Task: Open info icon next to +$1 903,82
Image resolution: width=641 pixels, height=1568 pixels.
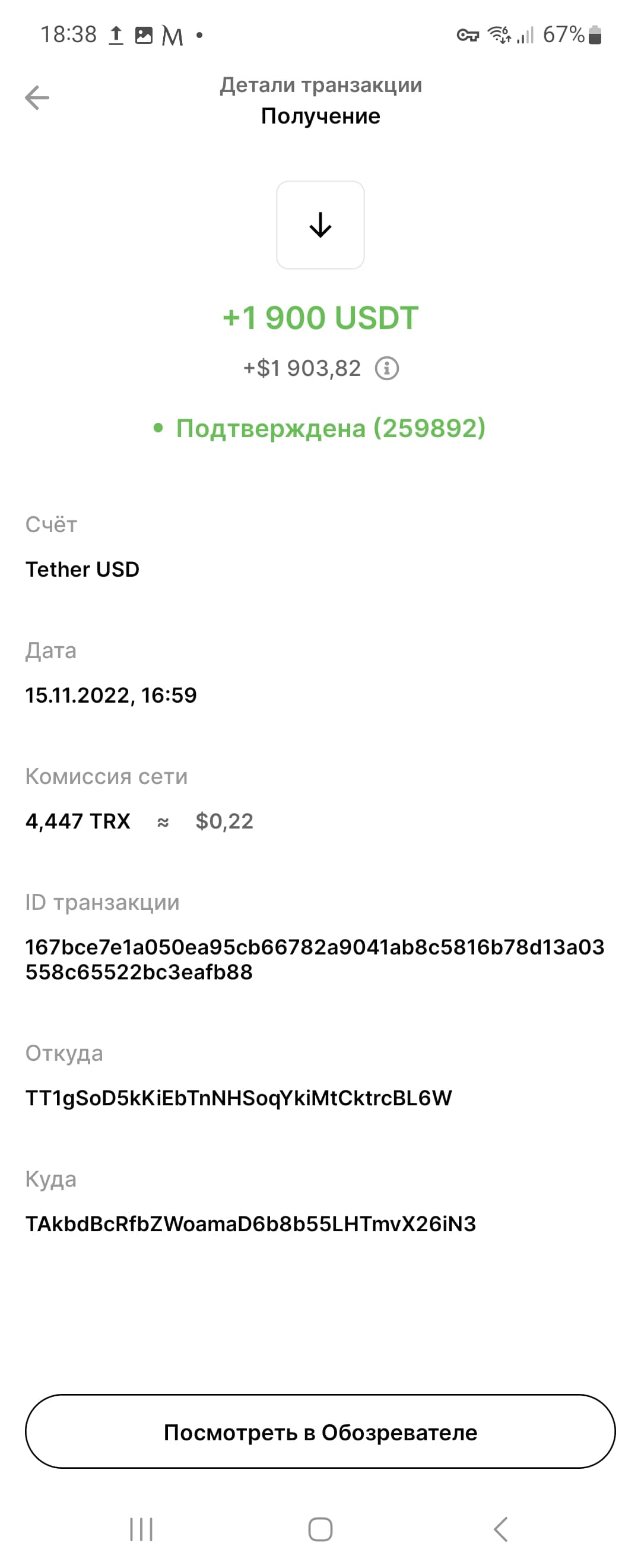Action: click(387, 368)
